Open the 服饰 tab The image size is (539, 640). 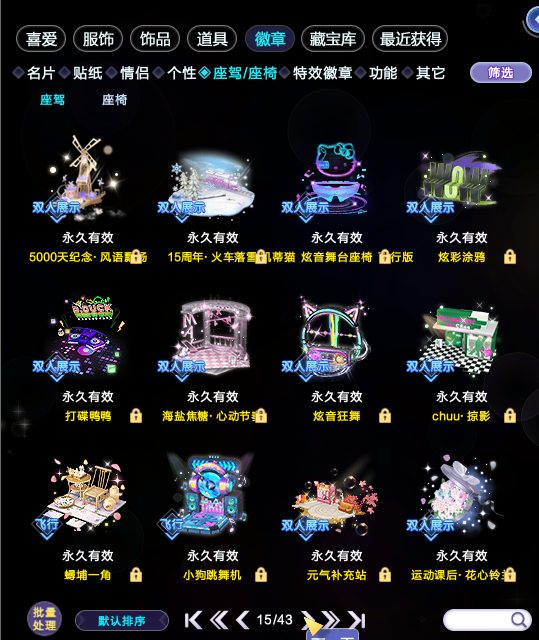click(x=98, y=39)
